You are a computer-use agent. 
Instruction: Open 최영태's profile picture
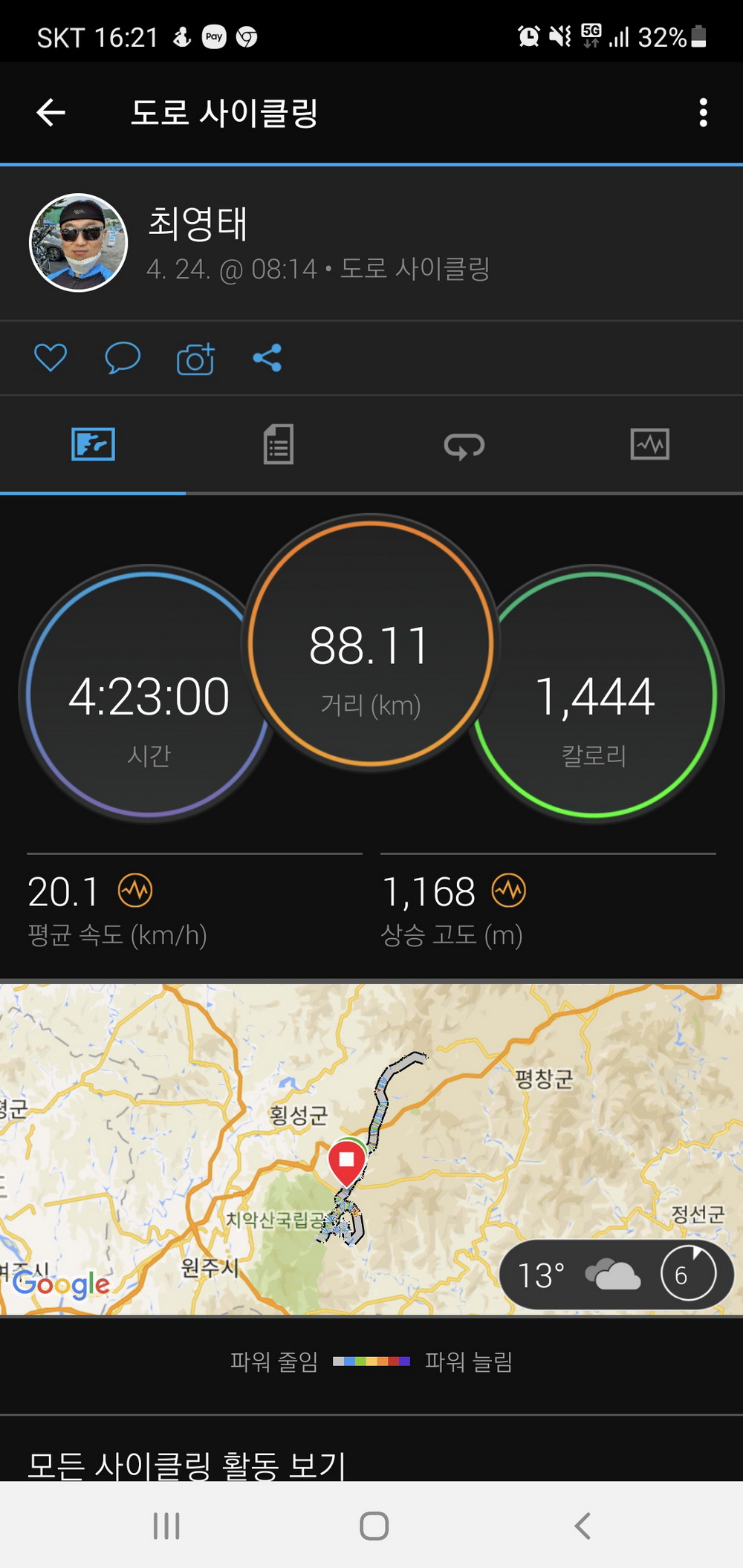tap(78, 243)
